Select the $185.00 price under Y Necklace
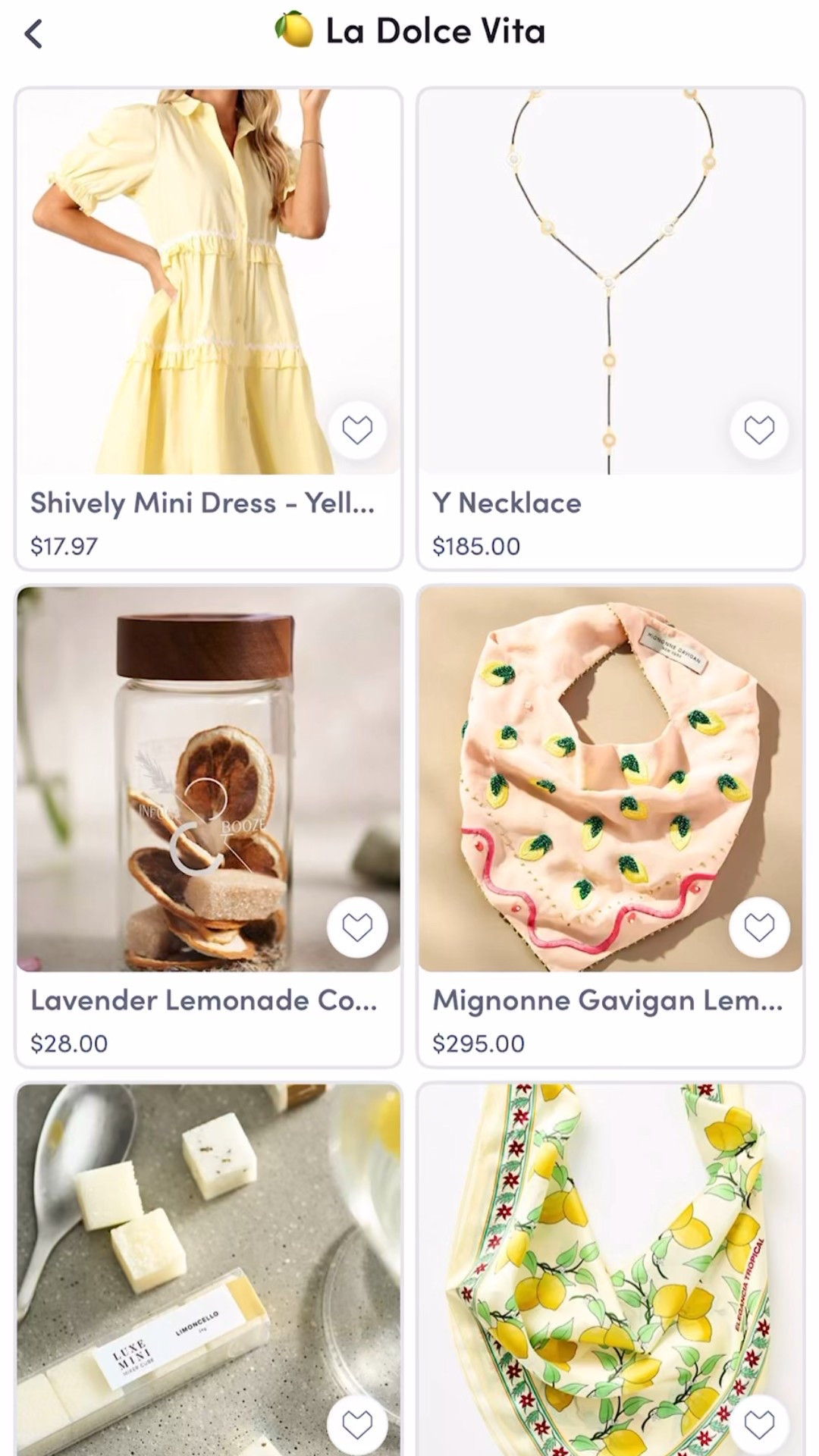The image size is (819, 1456). (x=476, y=545)
